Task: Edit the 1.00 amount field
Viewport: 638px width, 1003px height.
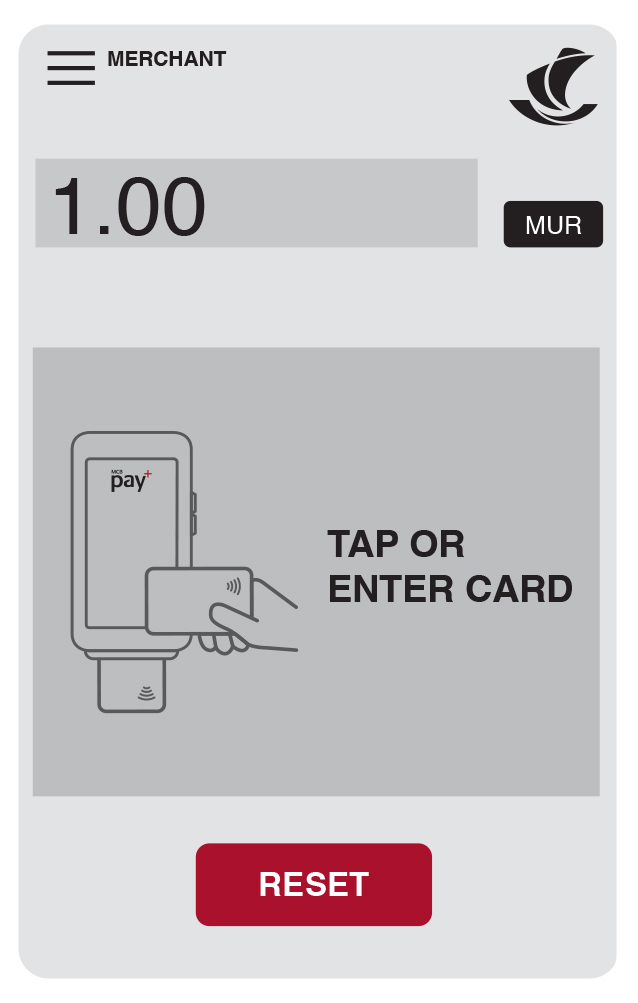Action: coord(256,203)
